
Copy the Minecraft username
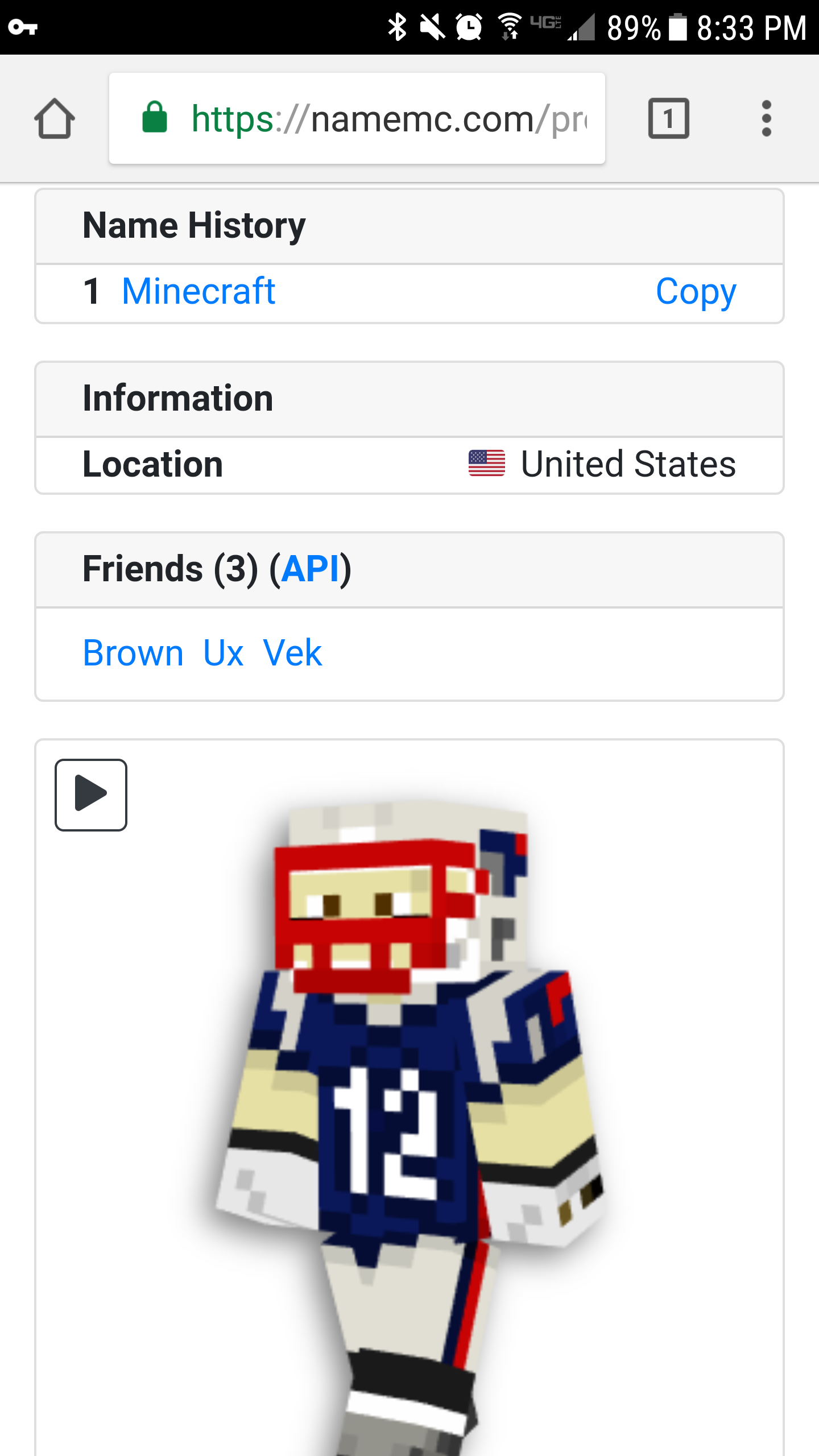[x=696, y=292]
